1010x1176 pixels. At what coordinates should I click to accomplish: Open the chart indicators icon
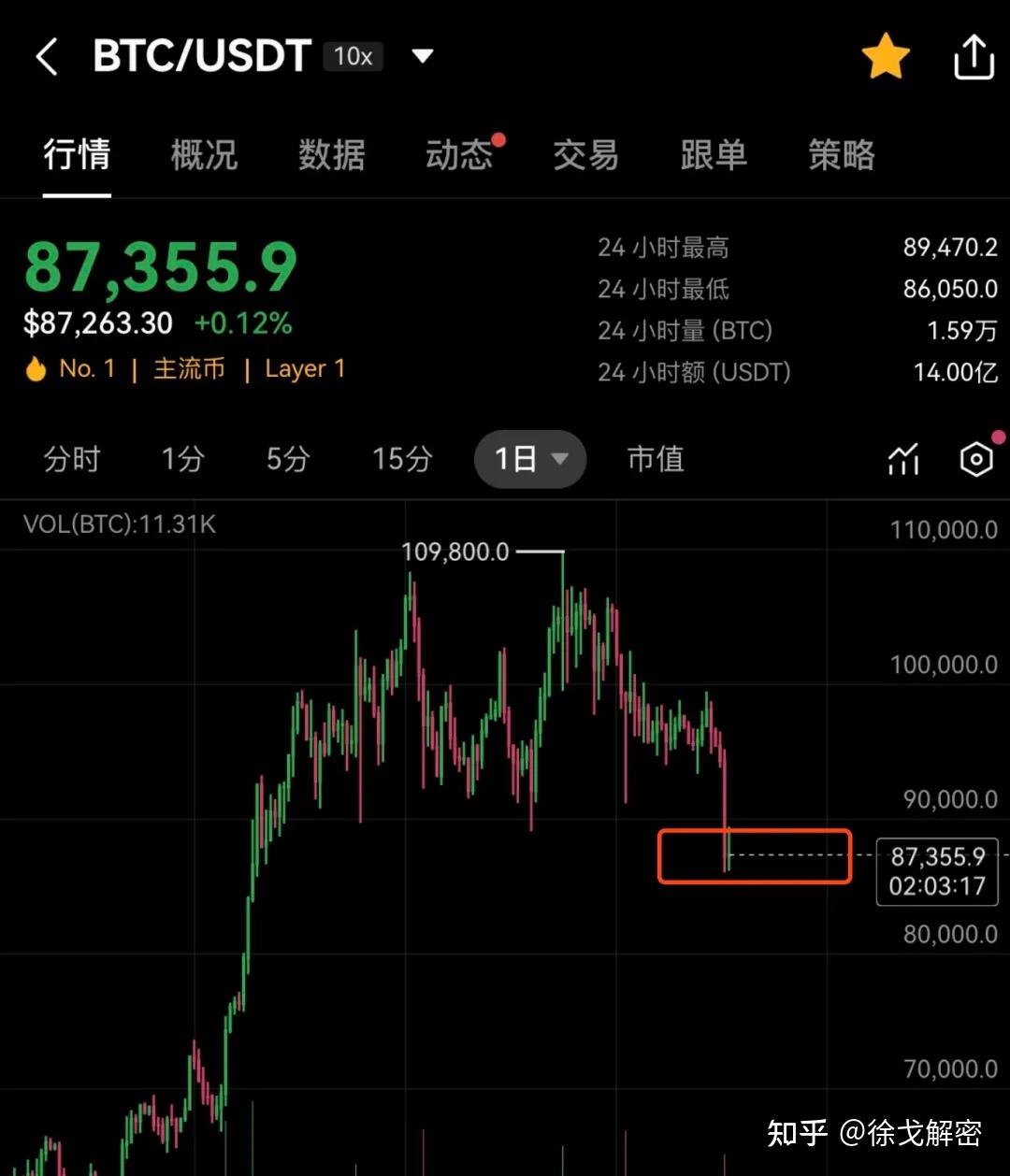[x=903, y=459]
